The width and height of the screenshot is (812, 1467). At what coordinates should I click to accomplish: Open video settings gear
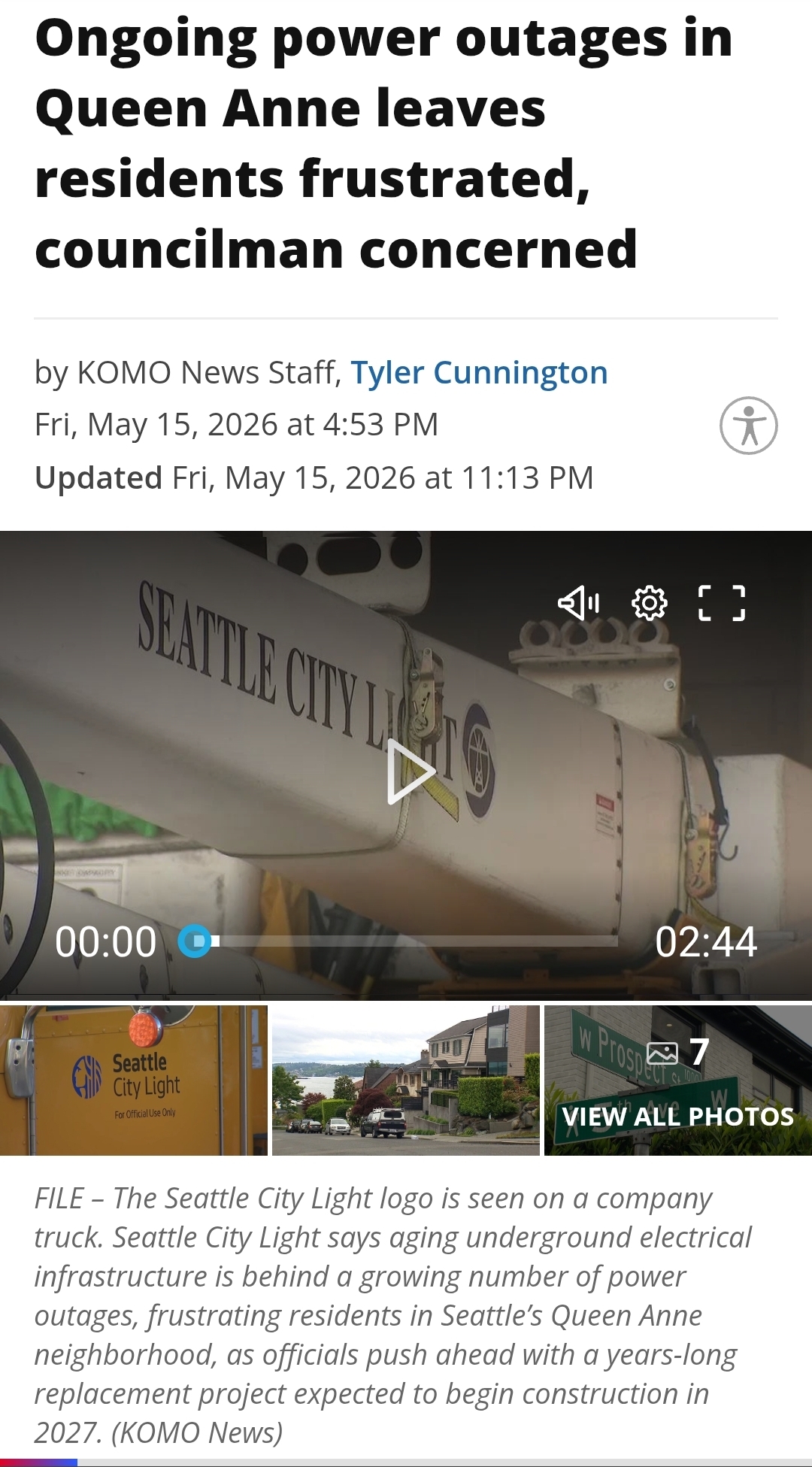(x=649, y=603)
